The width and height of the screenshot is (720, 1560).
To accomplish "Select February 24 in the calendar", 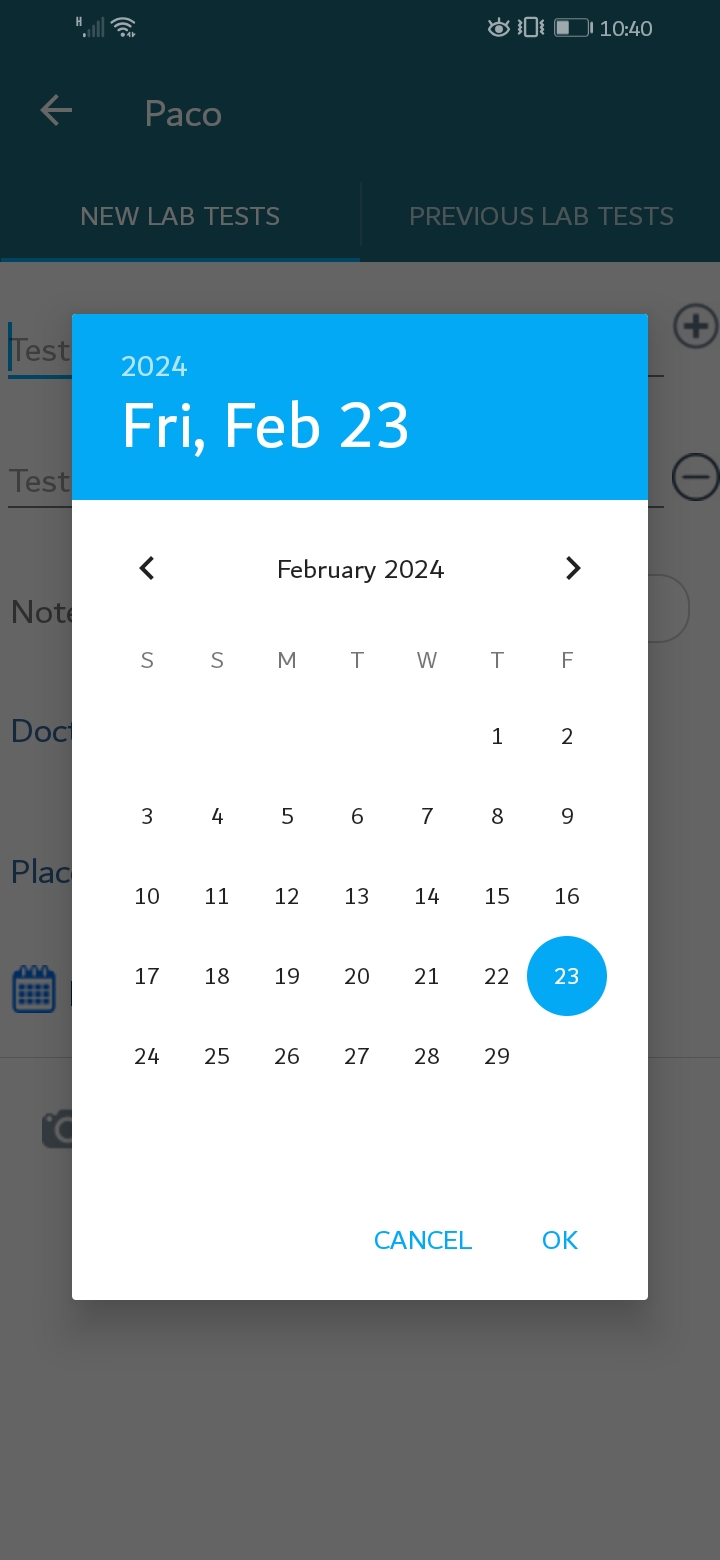I will 147,1057.
